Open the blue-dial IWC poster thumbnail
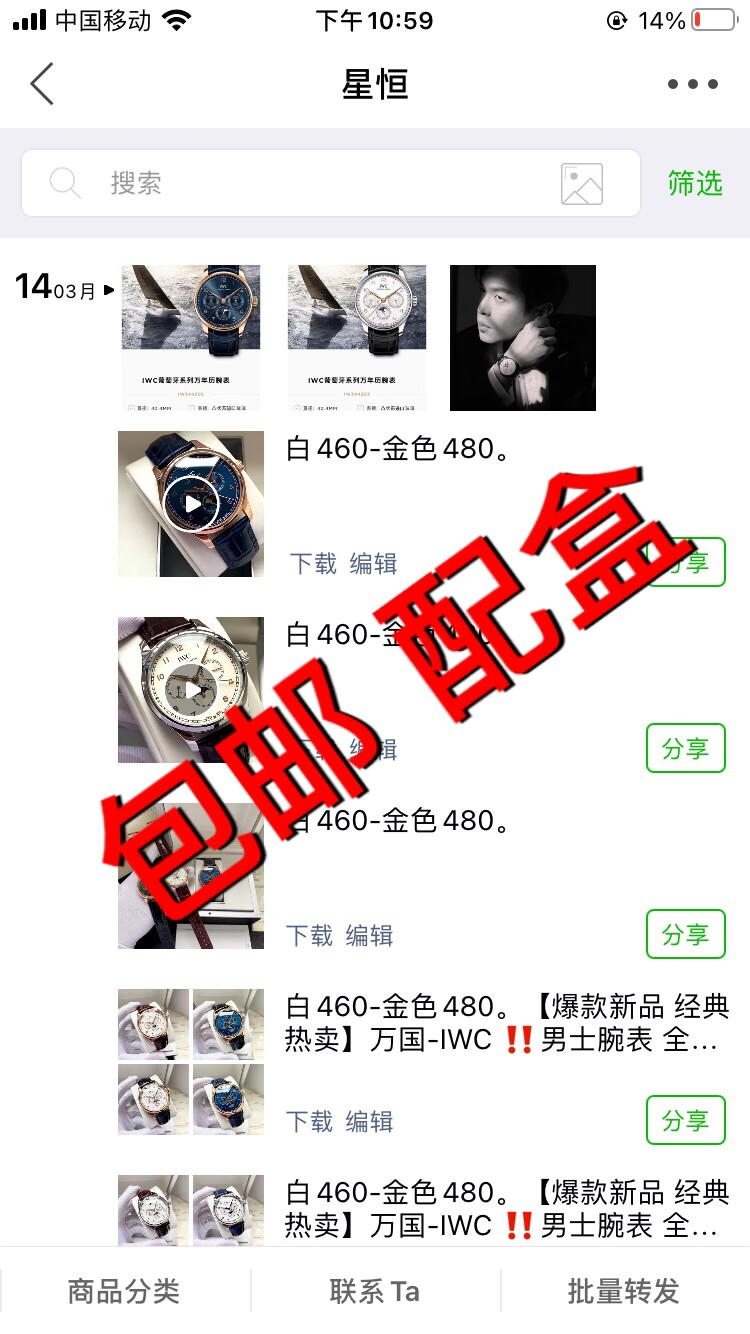The width and height of the screenshot is (750, 1334). pyautogui.click(x=191, y=337)
